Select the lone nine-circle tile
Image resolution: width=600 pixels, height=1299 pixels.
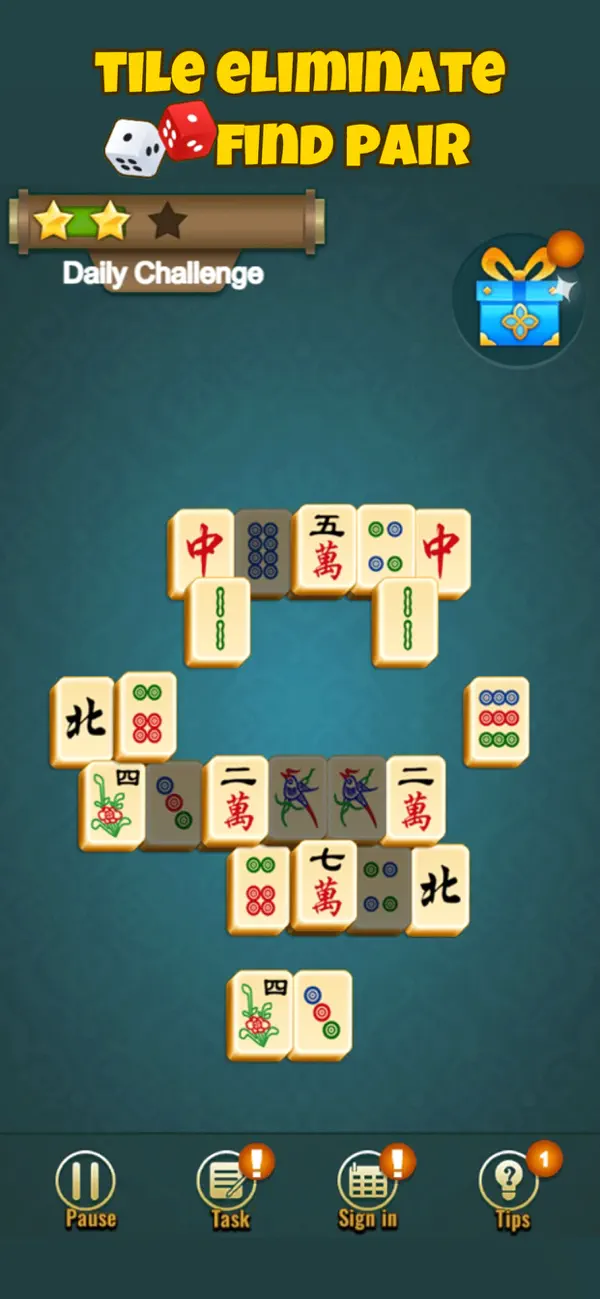[496, 721]
